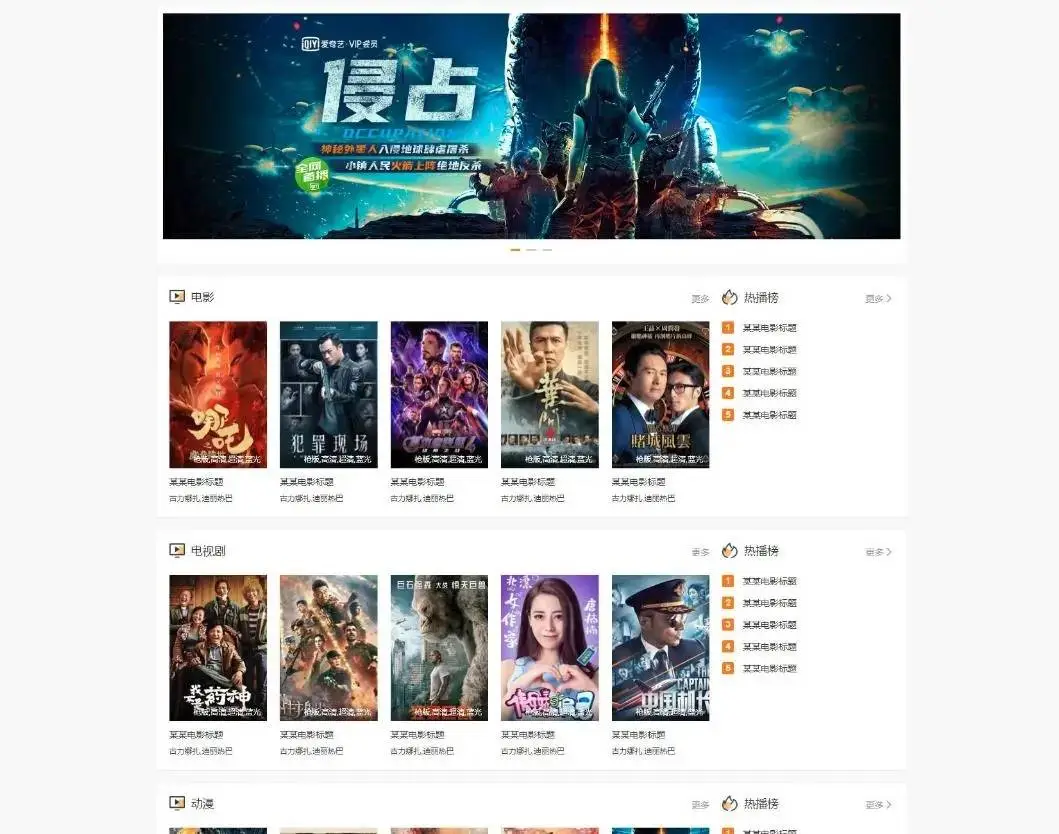1059x834 pixels.
Task: Open the 侵占 banner at the top
Action: click(531, 126)
